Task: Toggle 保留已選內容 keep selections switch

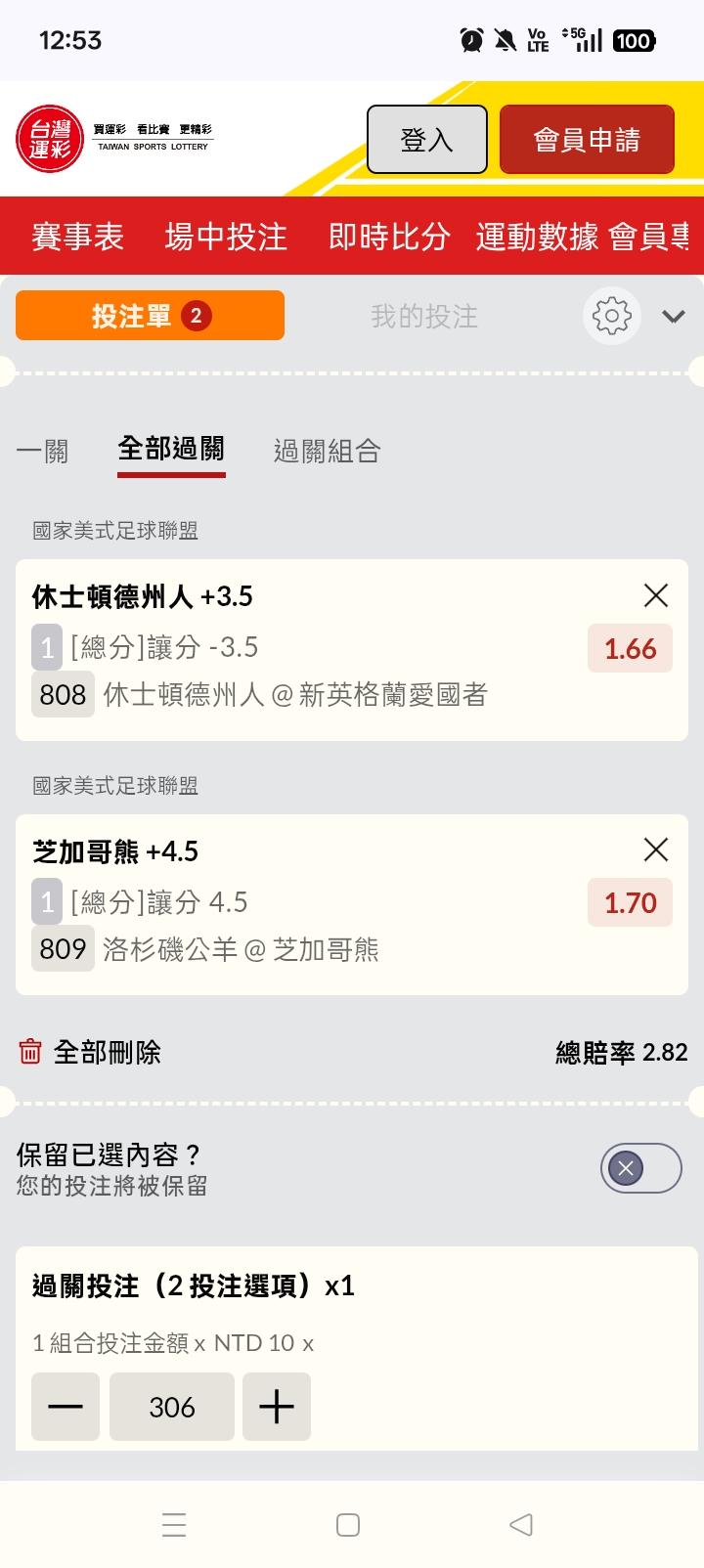Action: 640,1168
